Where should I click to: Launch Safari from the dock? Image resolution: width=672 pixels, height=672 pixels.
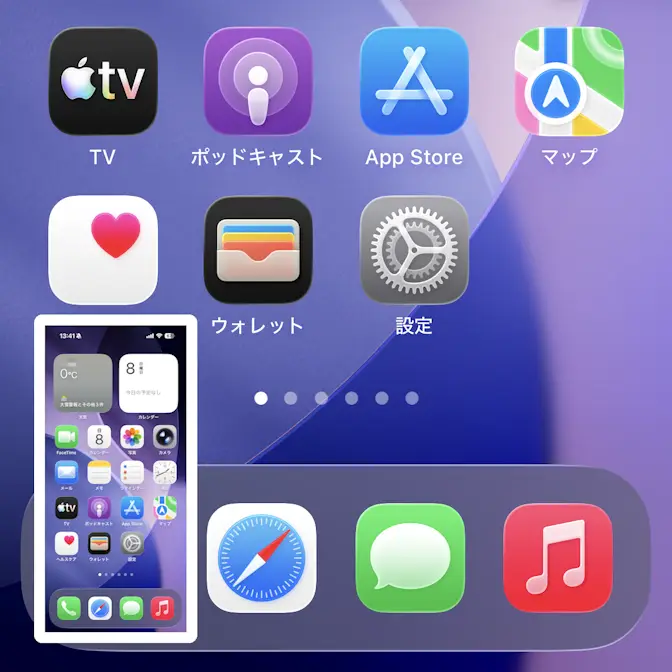click(x=262, y=558)
